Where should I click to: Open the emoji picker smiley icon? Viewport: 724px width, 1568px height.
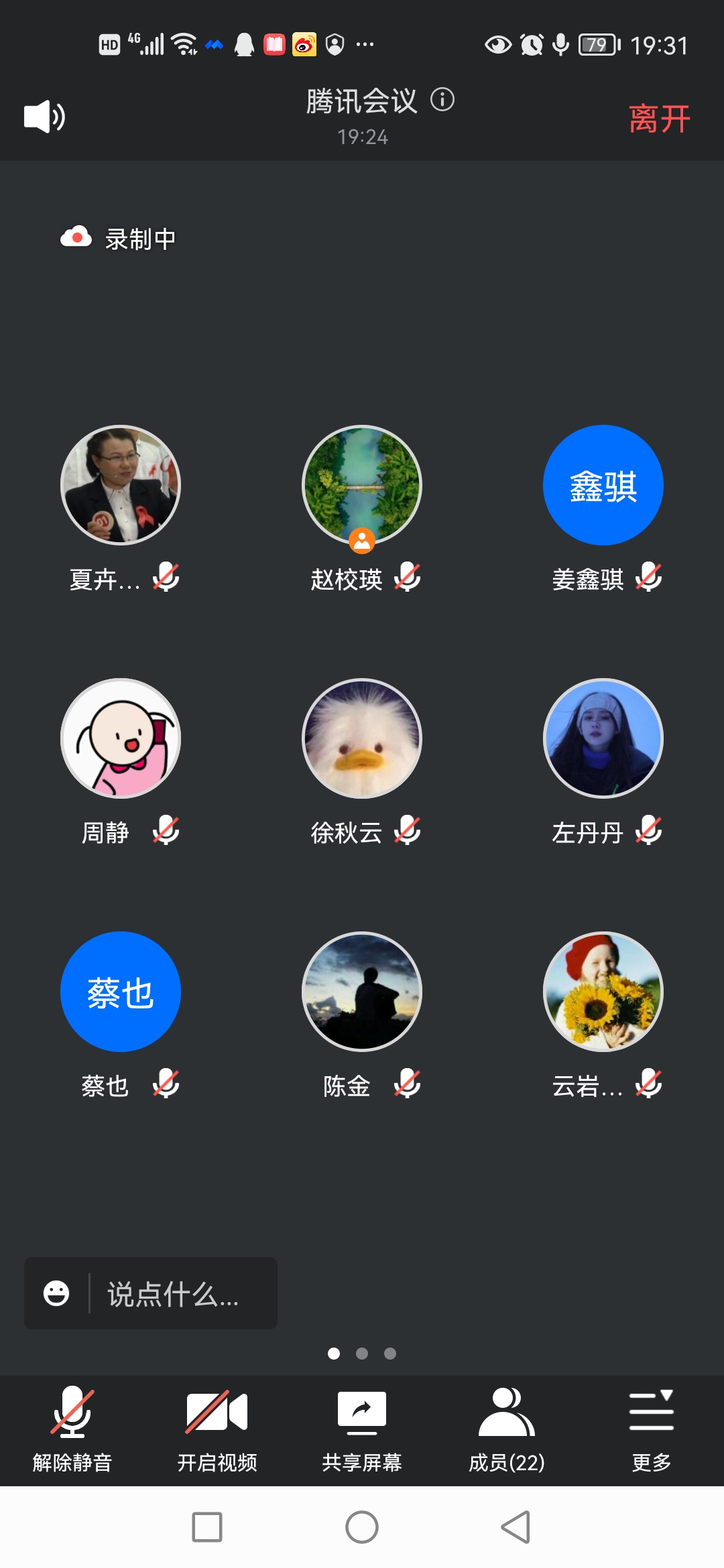coord(56,1293)
